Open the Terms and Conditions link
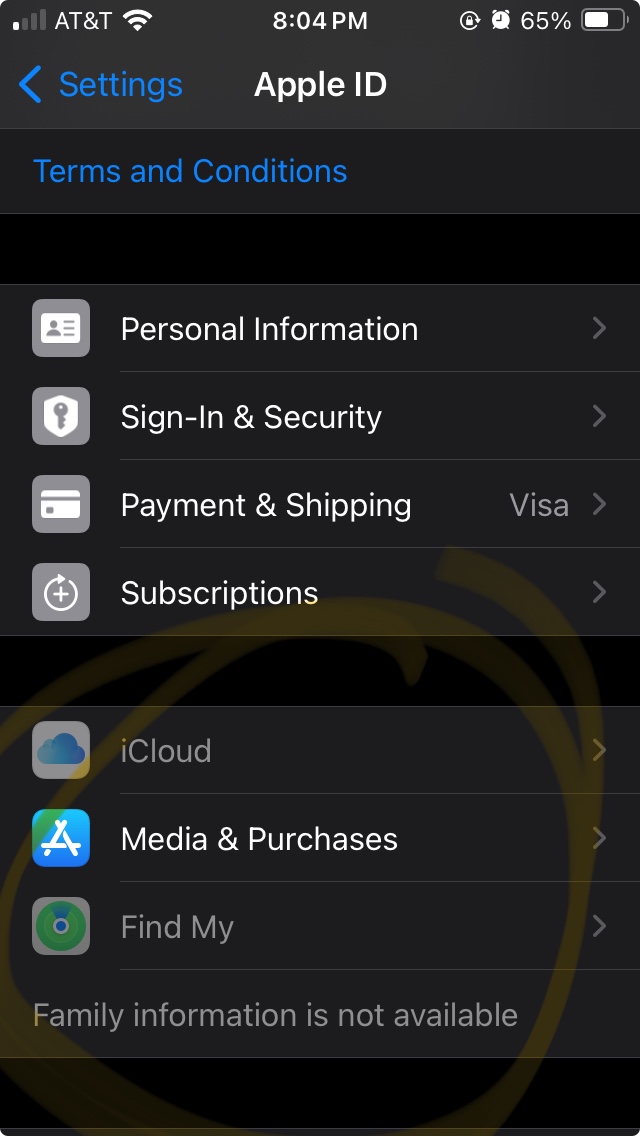 pos(190,171)
